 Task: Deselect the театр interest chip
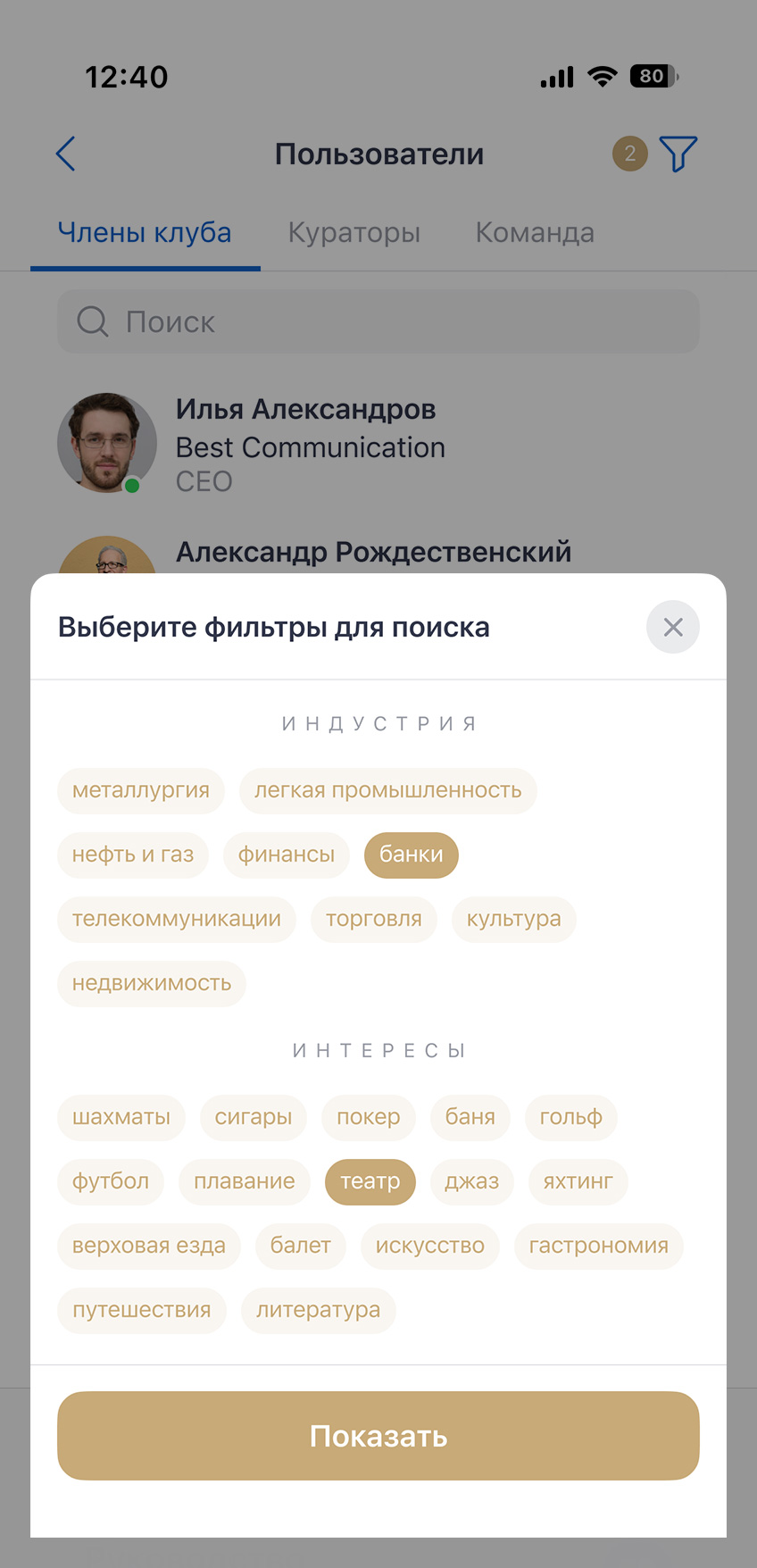370,1181
